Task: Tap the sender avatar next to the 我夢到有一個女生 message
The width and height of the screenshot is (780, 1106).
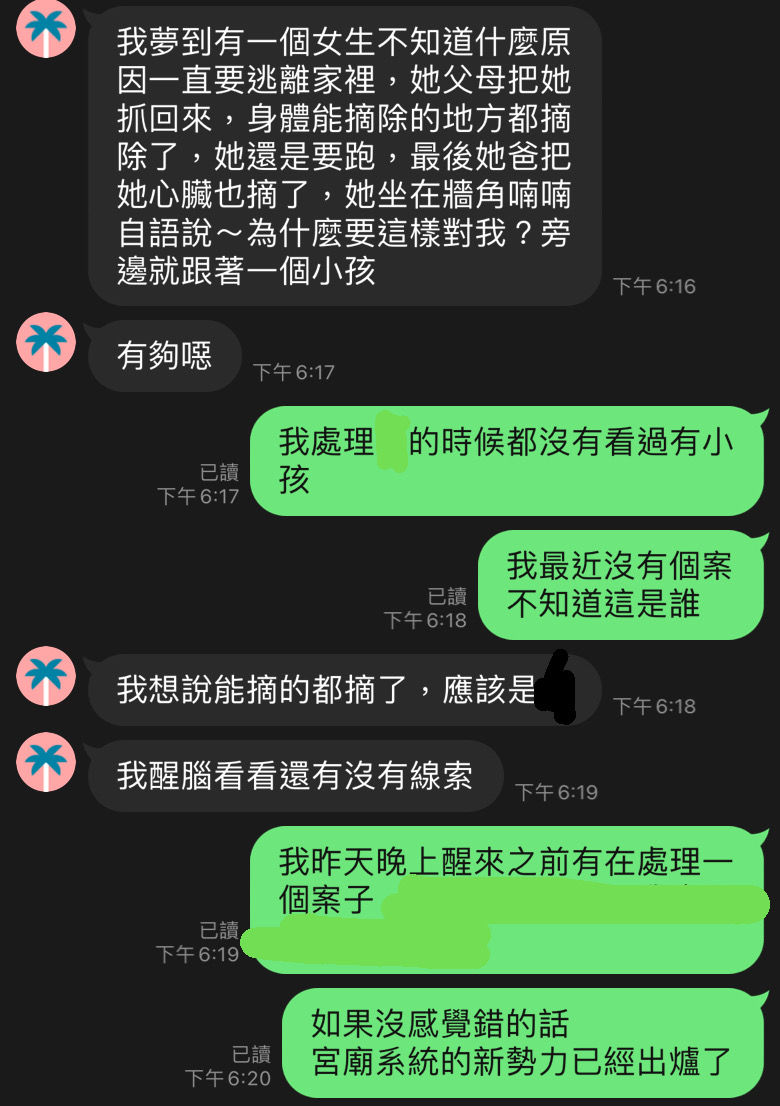Action: 46,30
